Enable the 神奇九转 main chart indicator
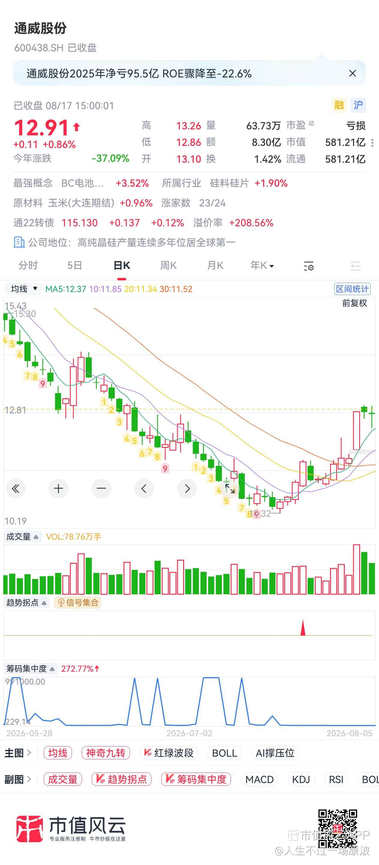This screenshot has height=865, width=379. coord(106,753)
